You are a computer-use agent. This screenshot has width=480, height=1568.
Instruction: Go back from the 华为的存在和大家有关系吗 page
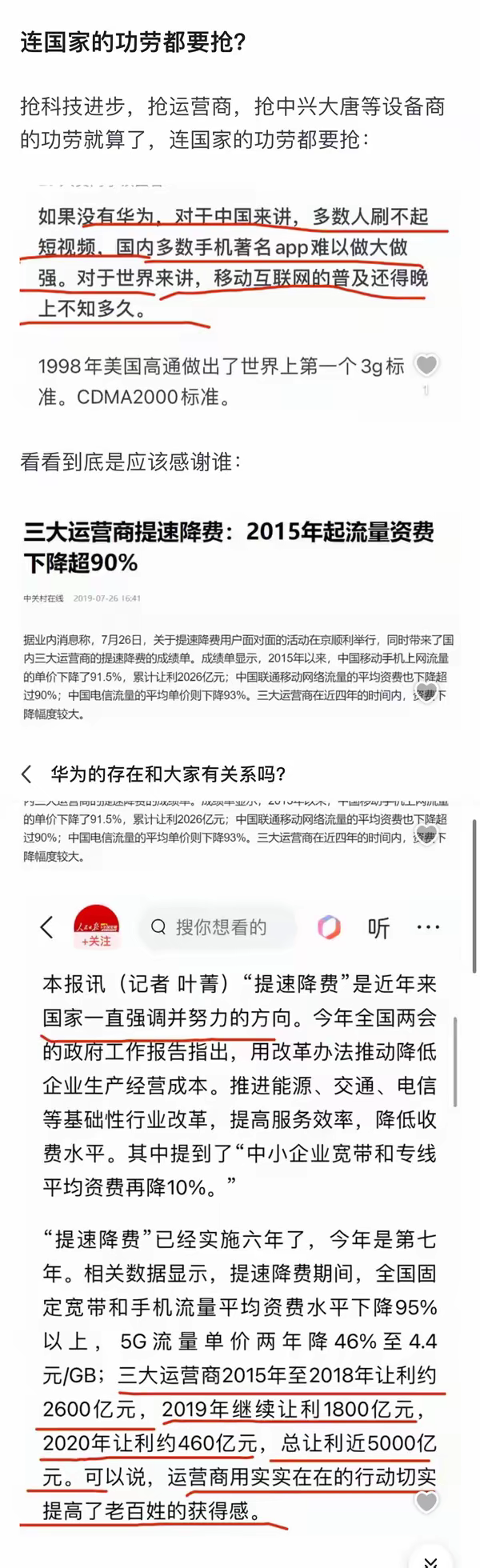pos(27,774)
